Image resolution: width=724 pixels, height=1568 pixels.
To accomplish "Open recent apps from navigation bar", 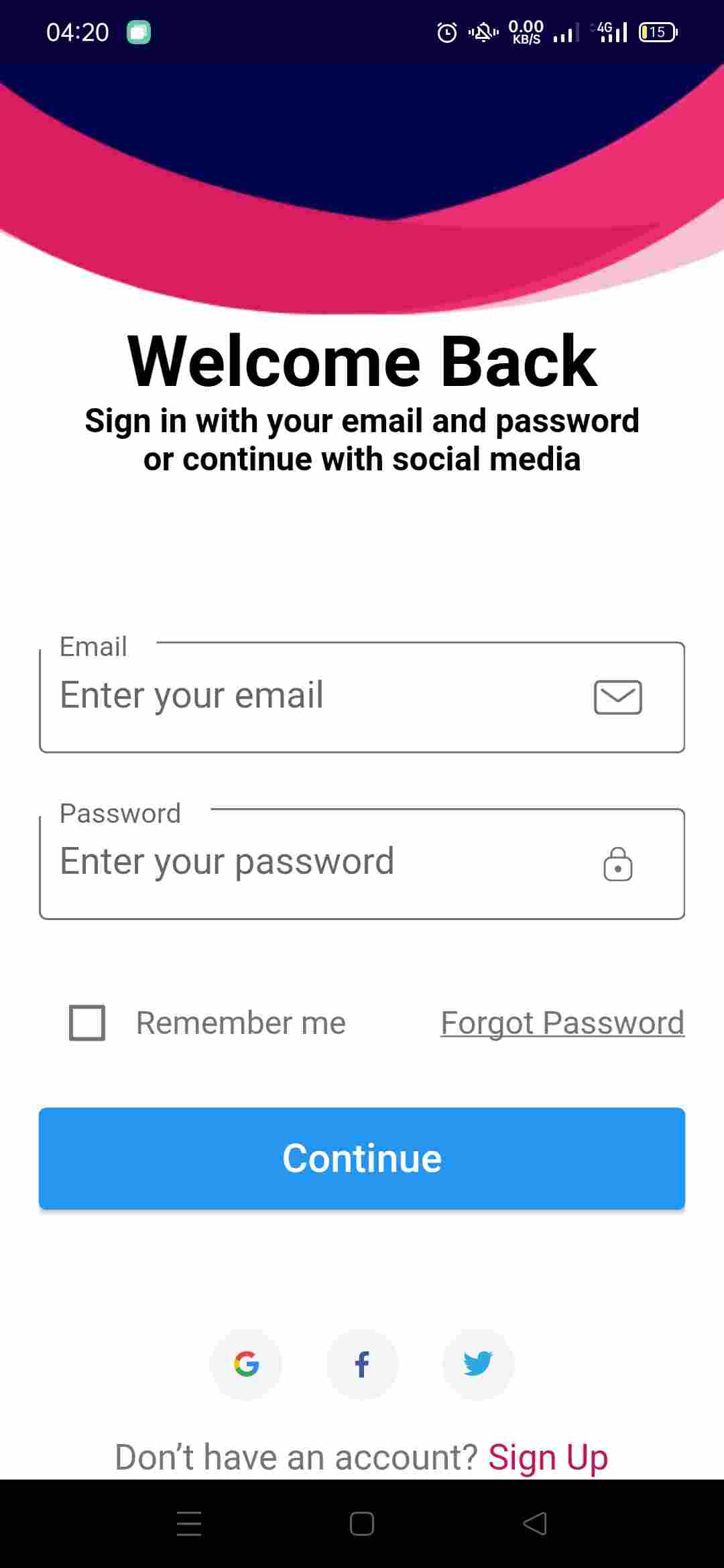I will click(x=189, y=1524).
